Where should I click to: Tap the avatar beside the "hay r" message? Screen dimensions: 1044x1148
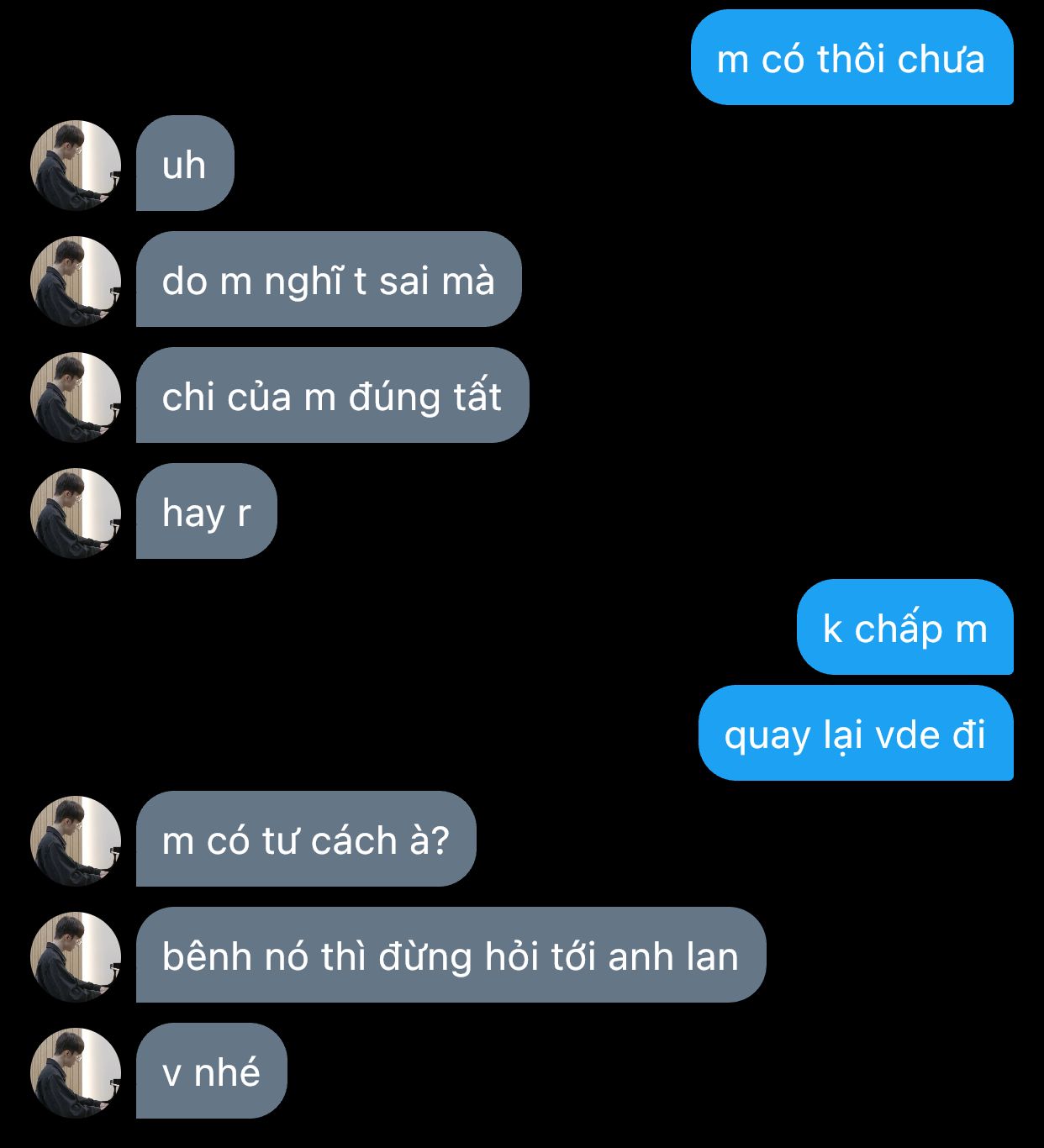(x=76, y=513)
